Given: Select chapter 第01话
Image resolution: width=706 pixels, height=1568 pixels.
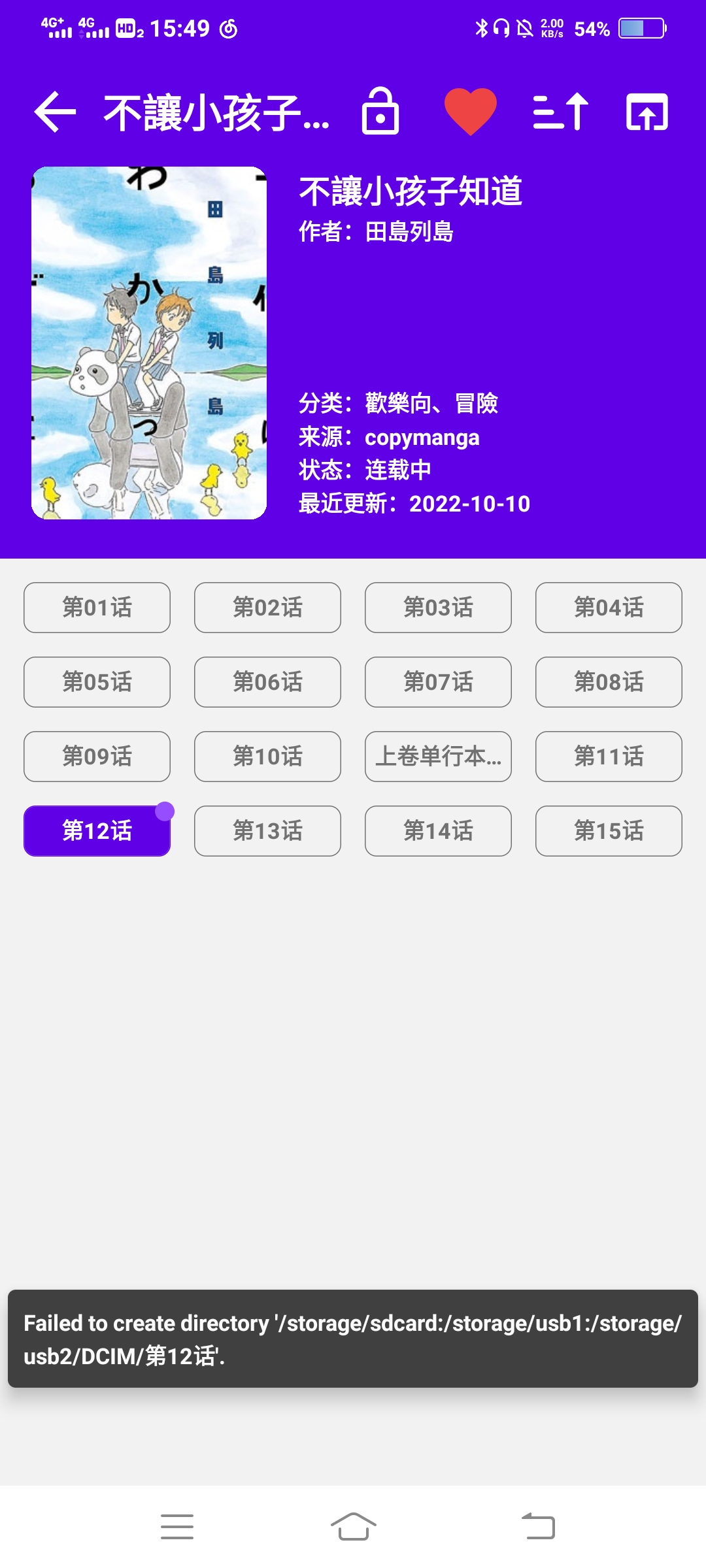Looking at the screenshot, I should tap(97, 608).
